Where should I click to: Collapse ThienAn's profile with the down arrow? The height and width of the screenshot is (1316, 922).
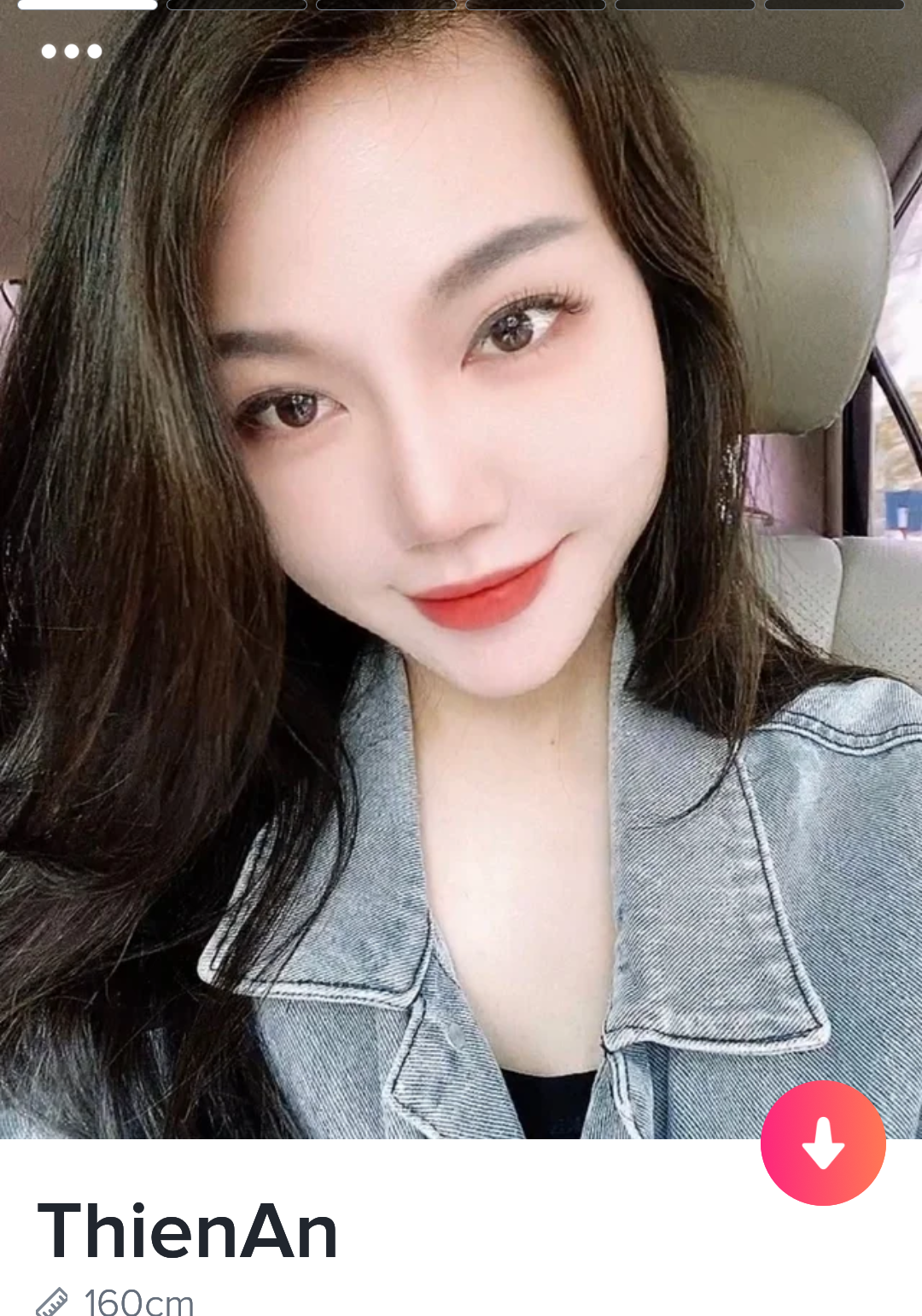(x=822, y=1143)
